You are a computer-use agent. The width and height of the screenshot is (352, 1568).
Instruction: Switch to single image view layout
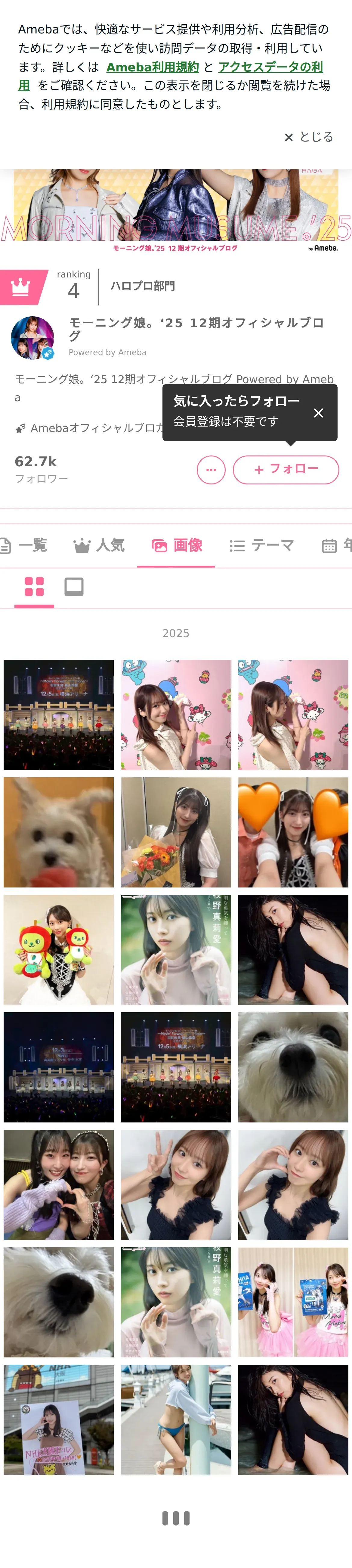(74, 587)
